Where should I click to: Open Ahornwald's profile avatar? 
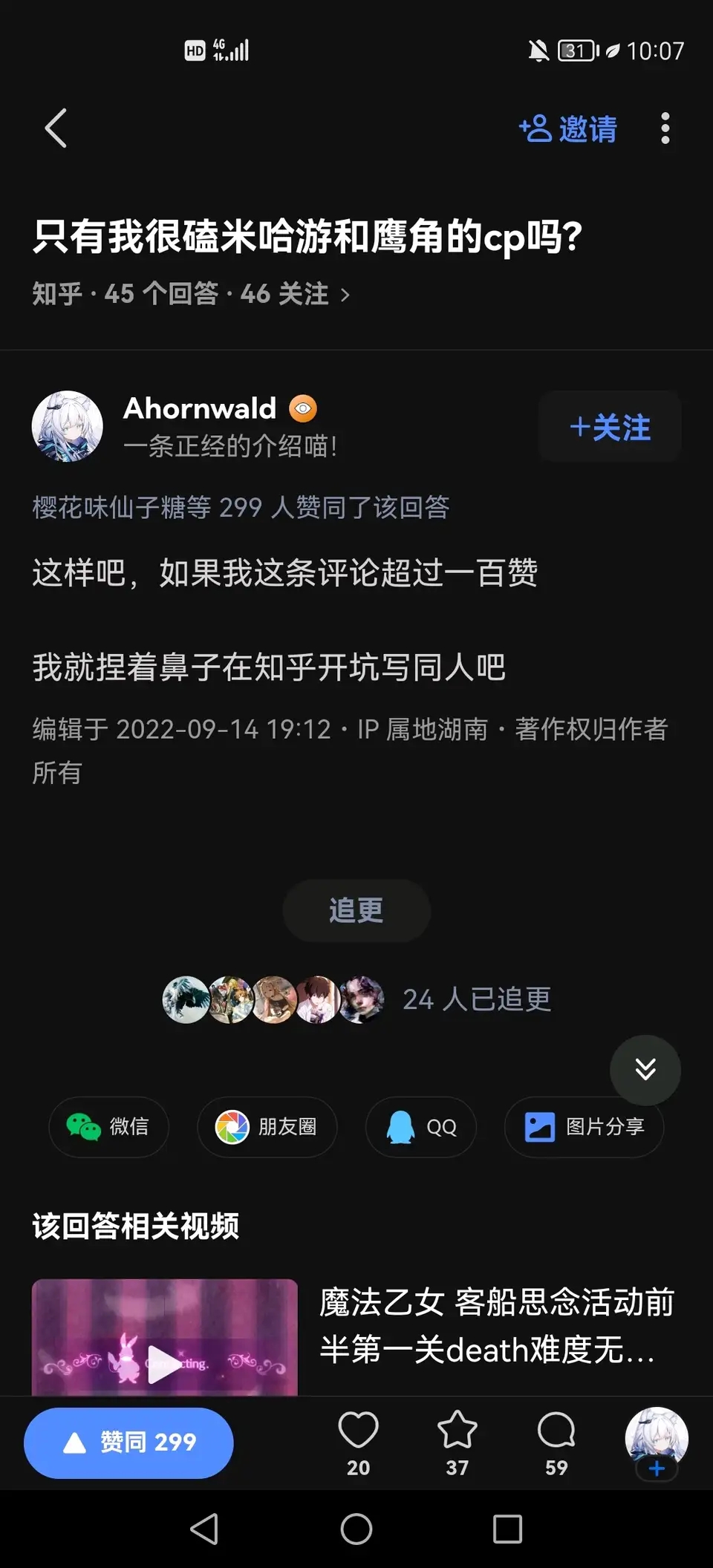click(67, 426)
